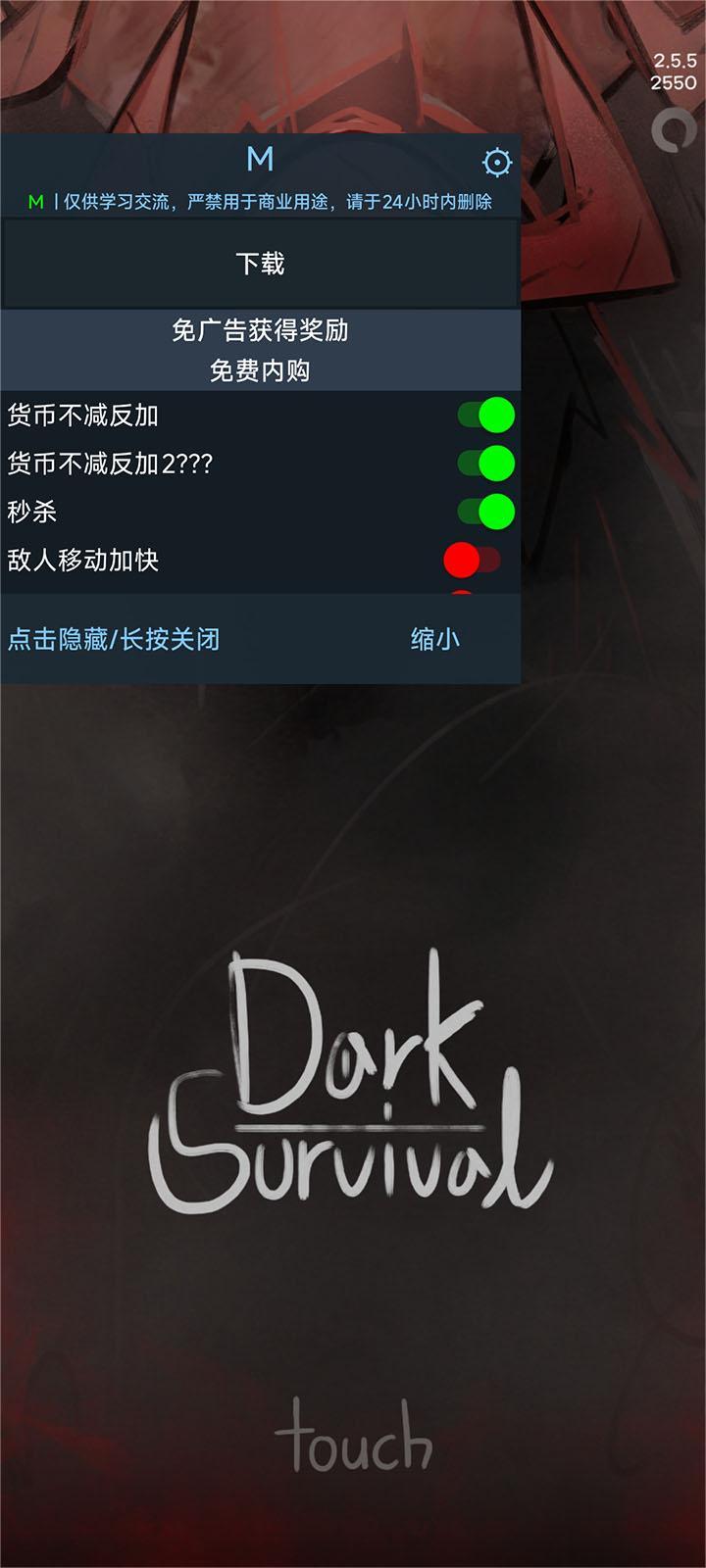Turn off 货币不减反加2??? switch
This screenshot has height=1568, width=706.
[x=485, y=464]
